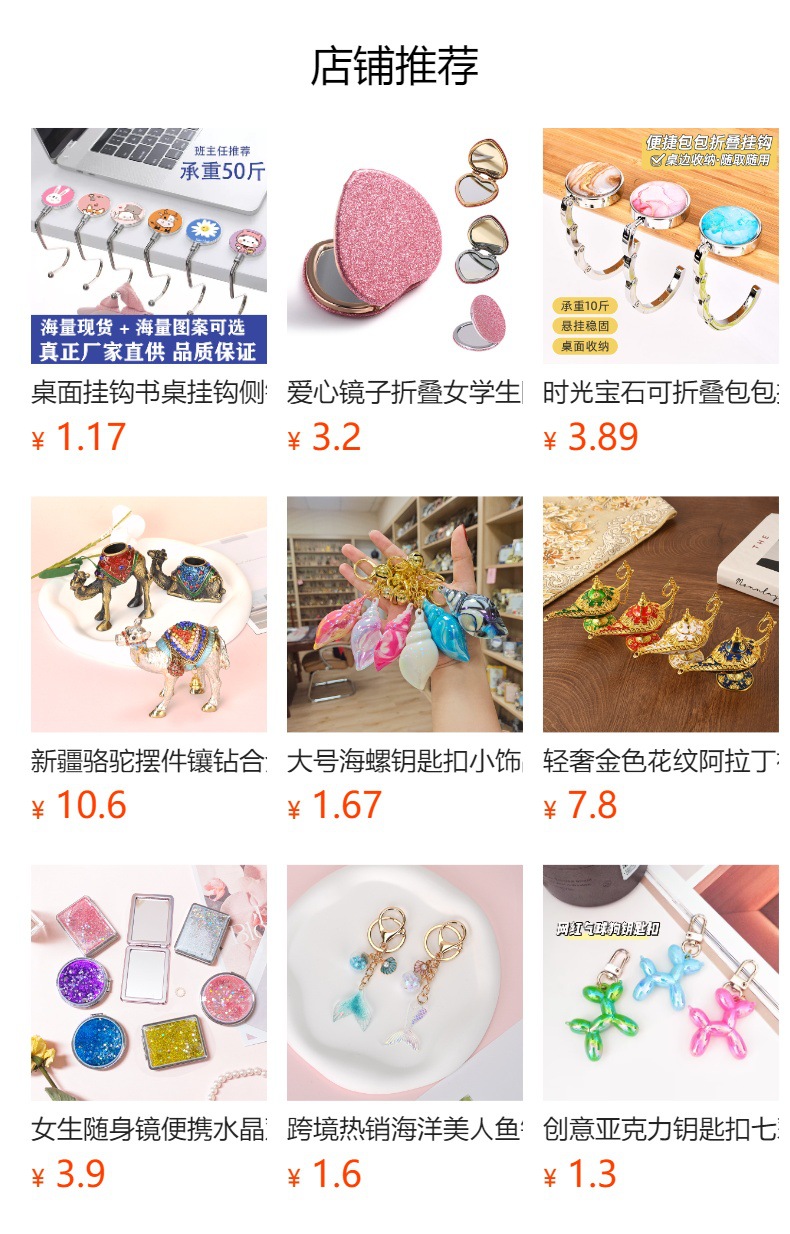Select the 新疆骆驼摆件镶钻 camel ornament card
Viewport: 790px width, 1234px height.
tap(148, 614)
